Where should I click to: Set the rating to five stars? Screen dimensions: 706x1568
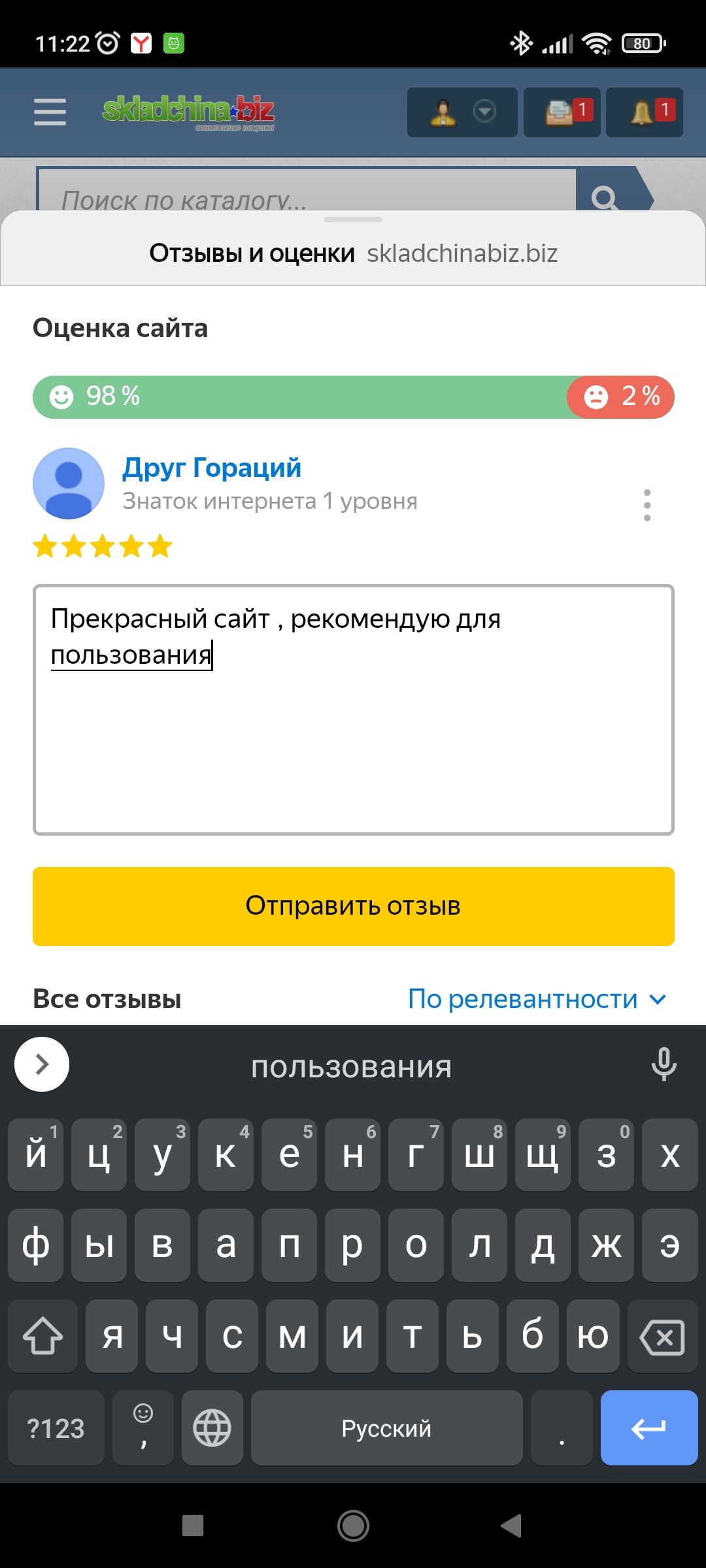coord(160,546)
